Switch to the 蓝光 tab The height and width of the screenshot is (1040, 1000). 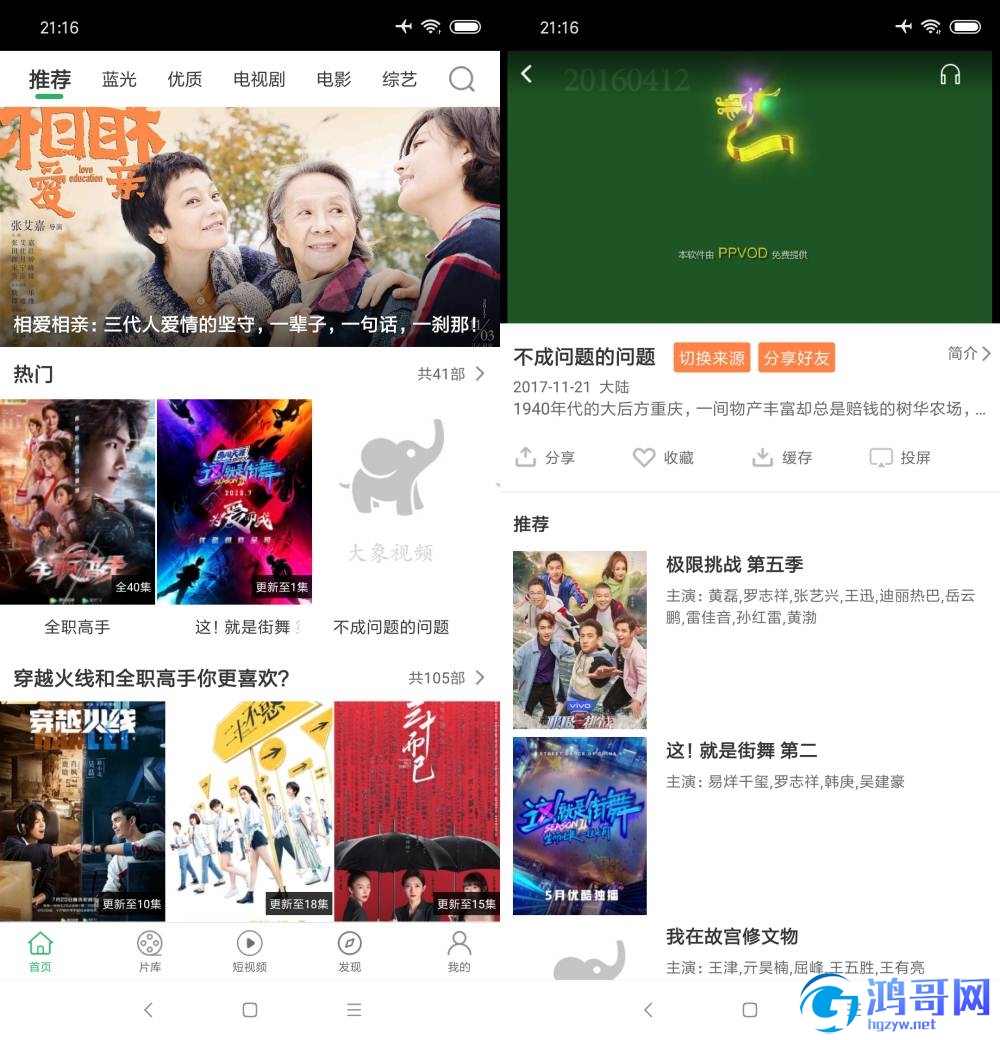click(119, 79)
